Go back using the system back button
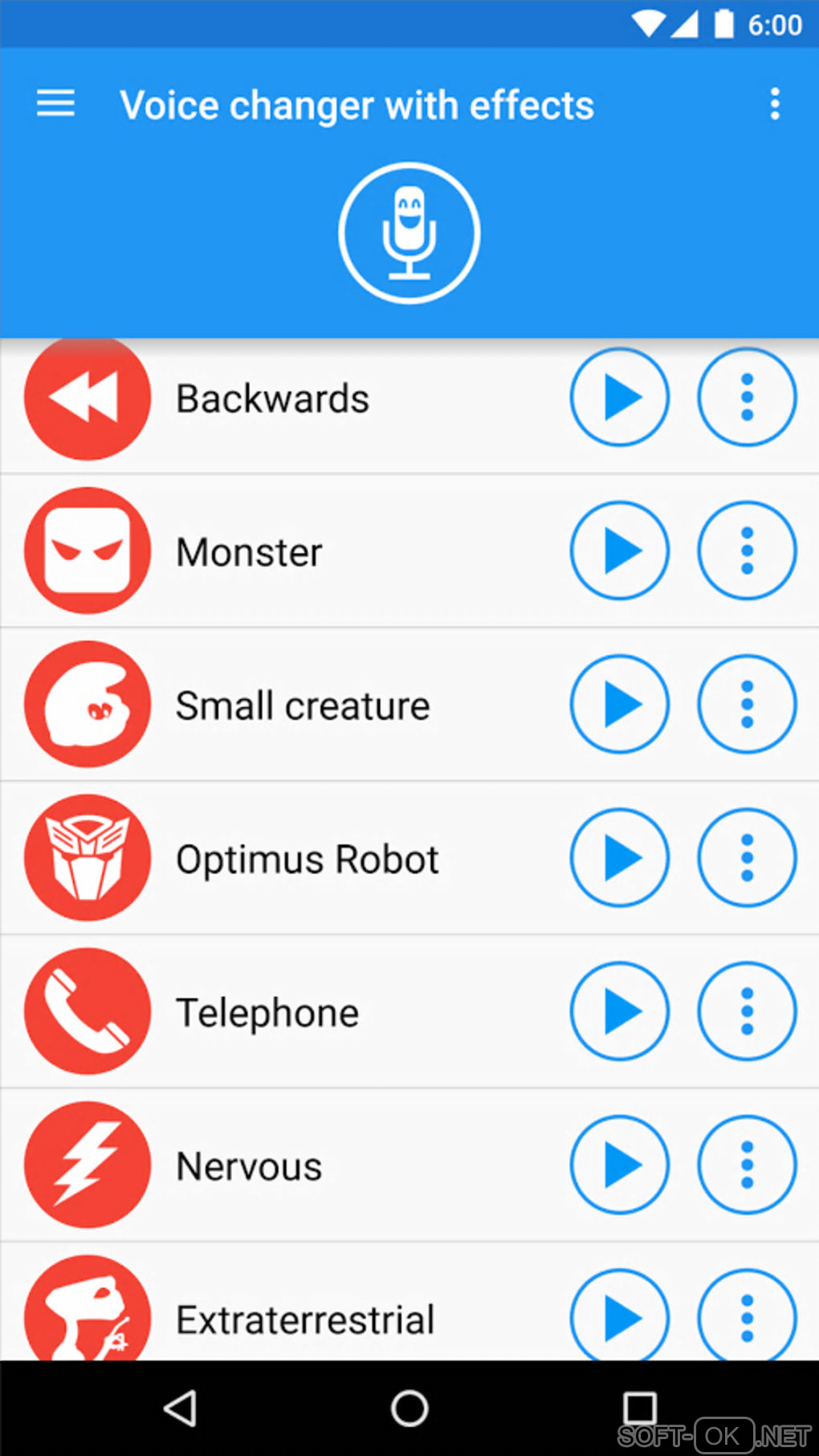 point(181,1409)
